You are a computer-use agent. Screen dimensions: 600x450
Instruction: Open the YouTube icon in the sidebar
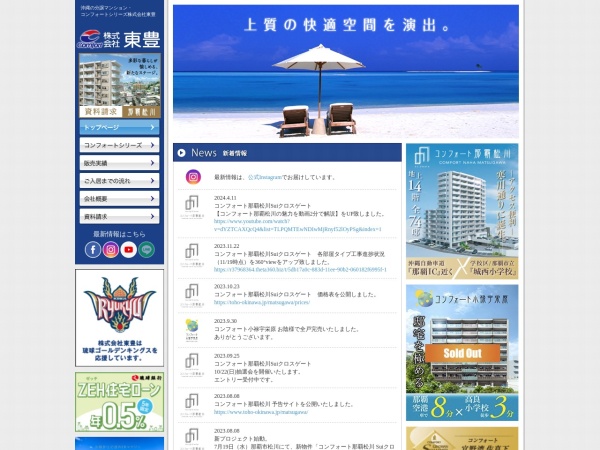[x=129, y=250]
